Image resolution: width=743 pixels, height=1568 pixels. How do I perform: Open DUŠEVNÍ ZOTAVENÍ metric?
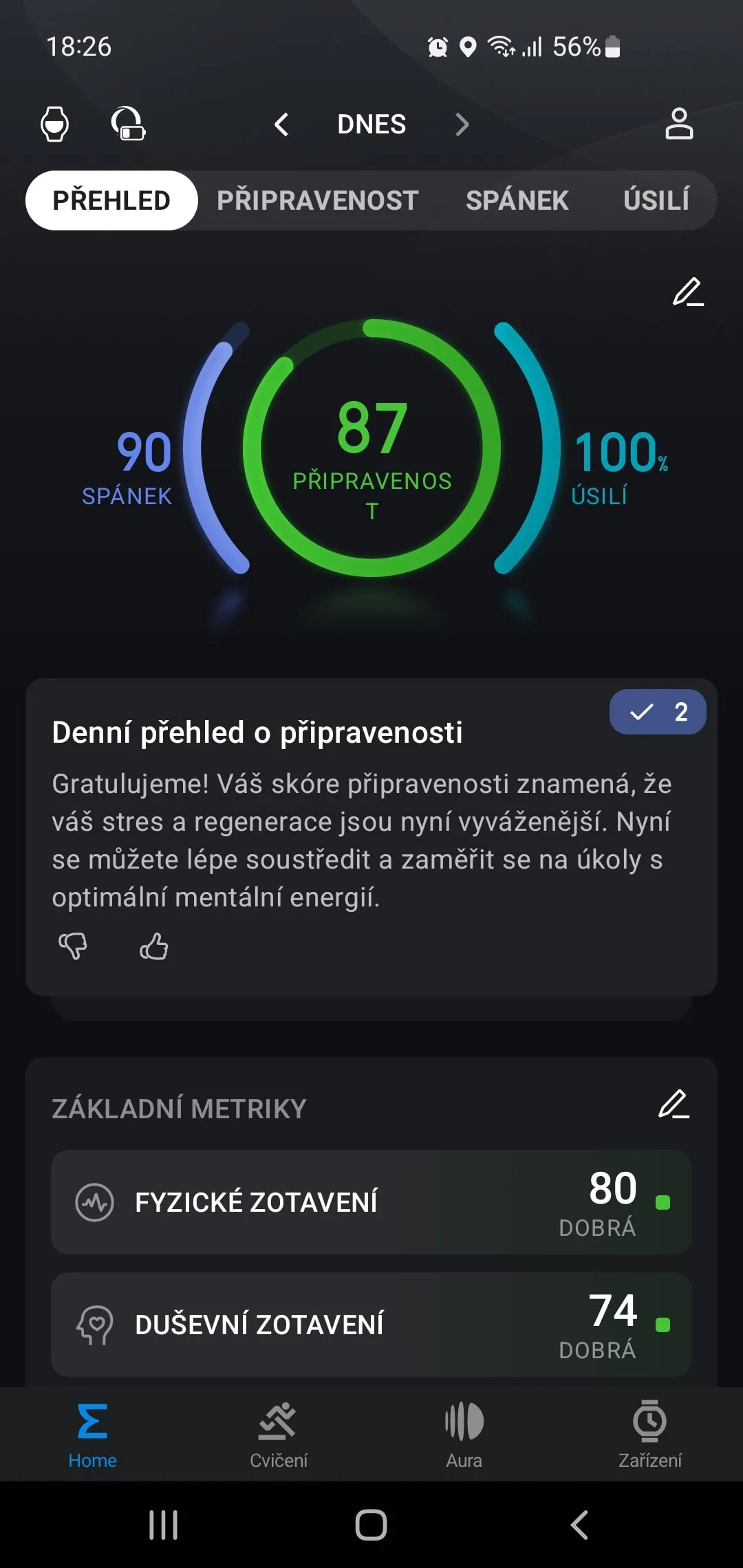(x=371, y=1324)
